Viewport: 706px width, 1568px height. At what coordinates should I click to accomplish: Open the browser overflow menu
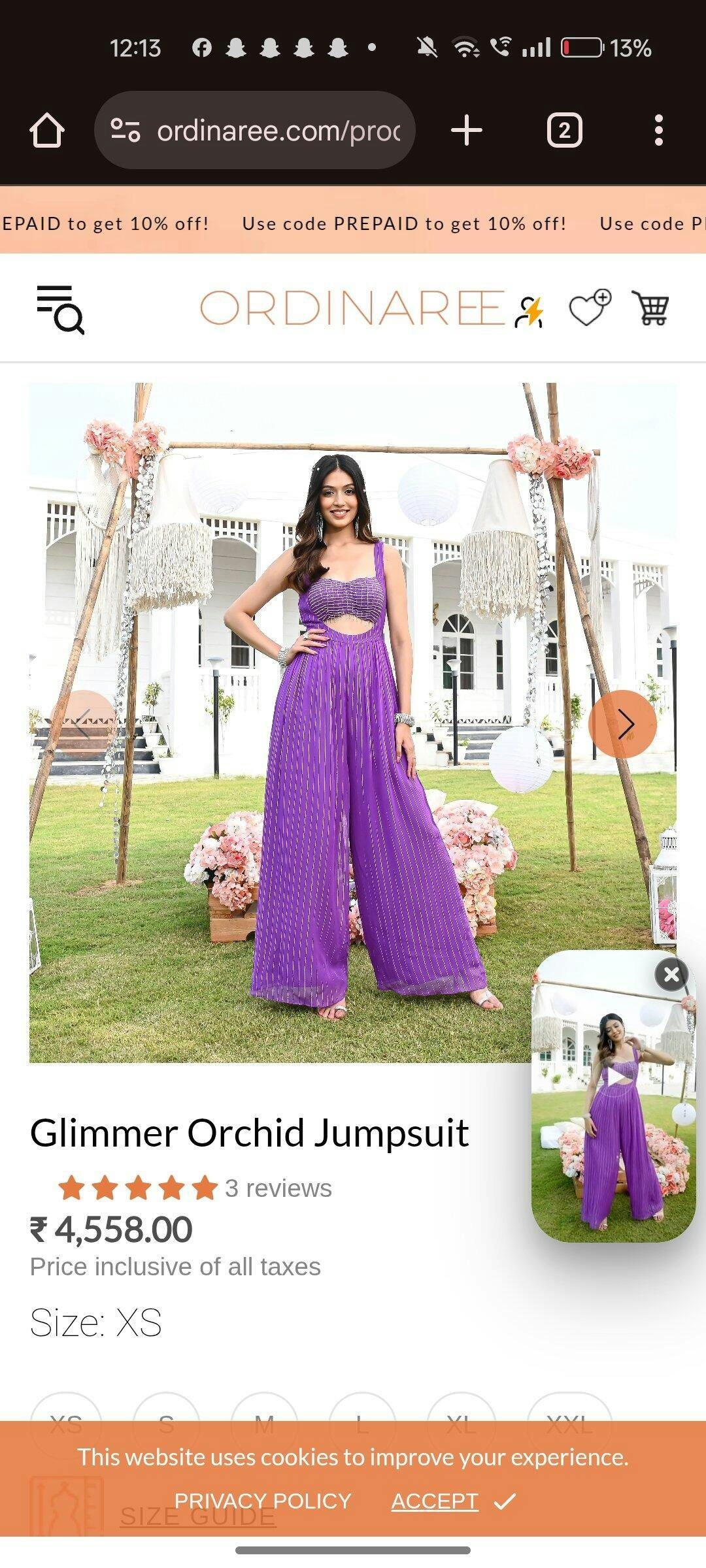[658, 131]
